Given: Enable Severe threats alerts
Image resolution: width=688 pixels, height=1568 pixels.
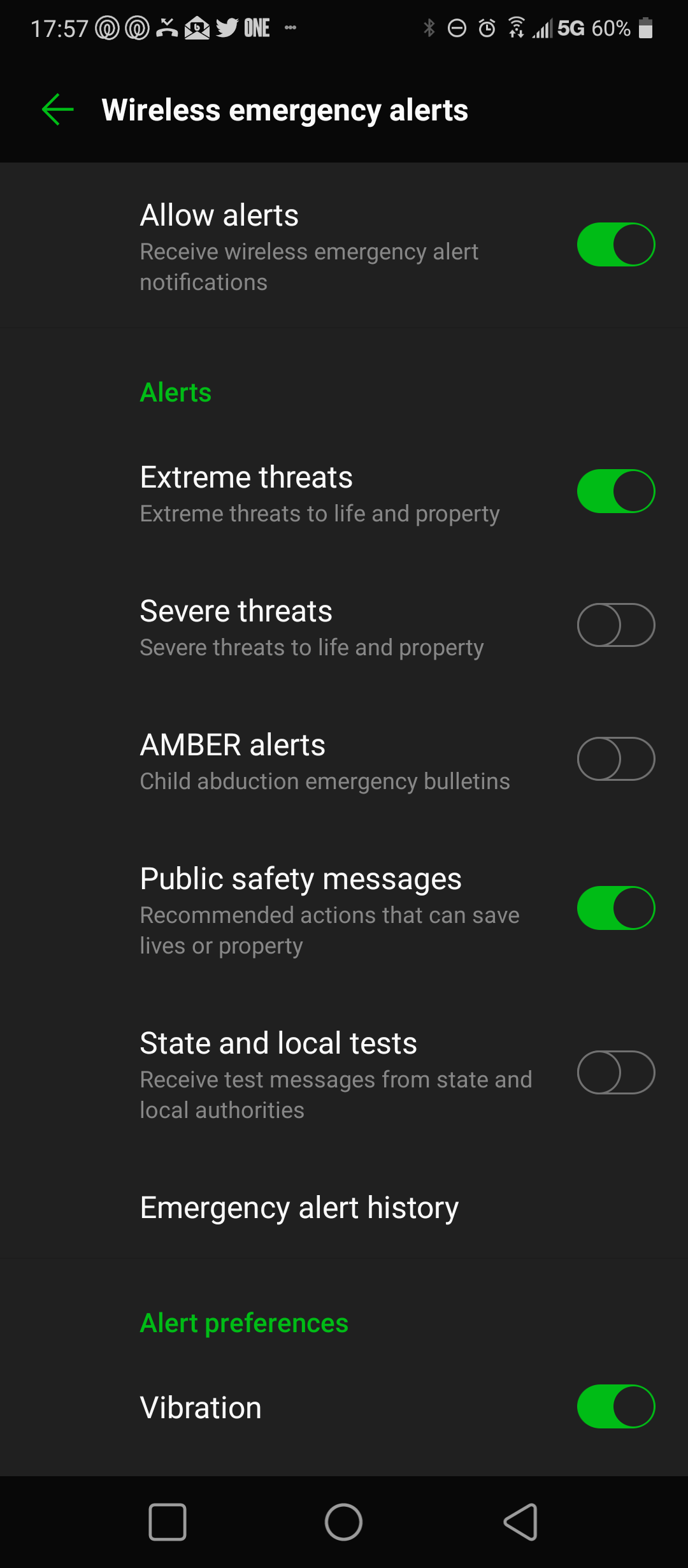Looking at the screenshot, I should (x=616, y=625).
